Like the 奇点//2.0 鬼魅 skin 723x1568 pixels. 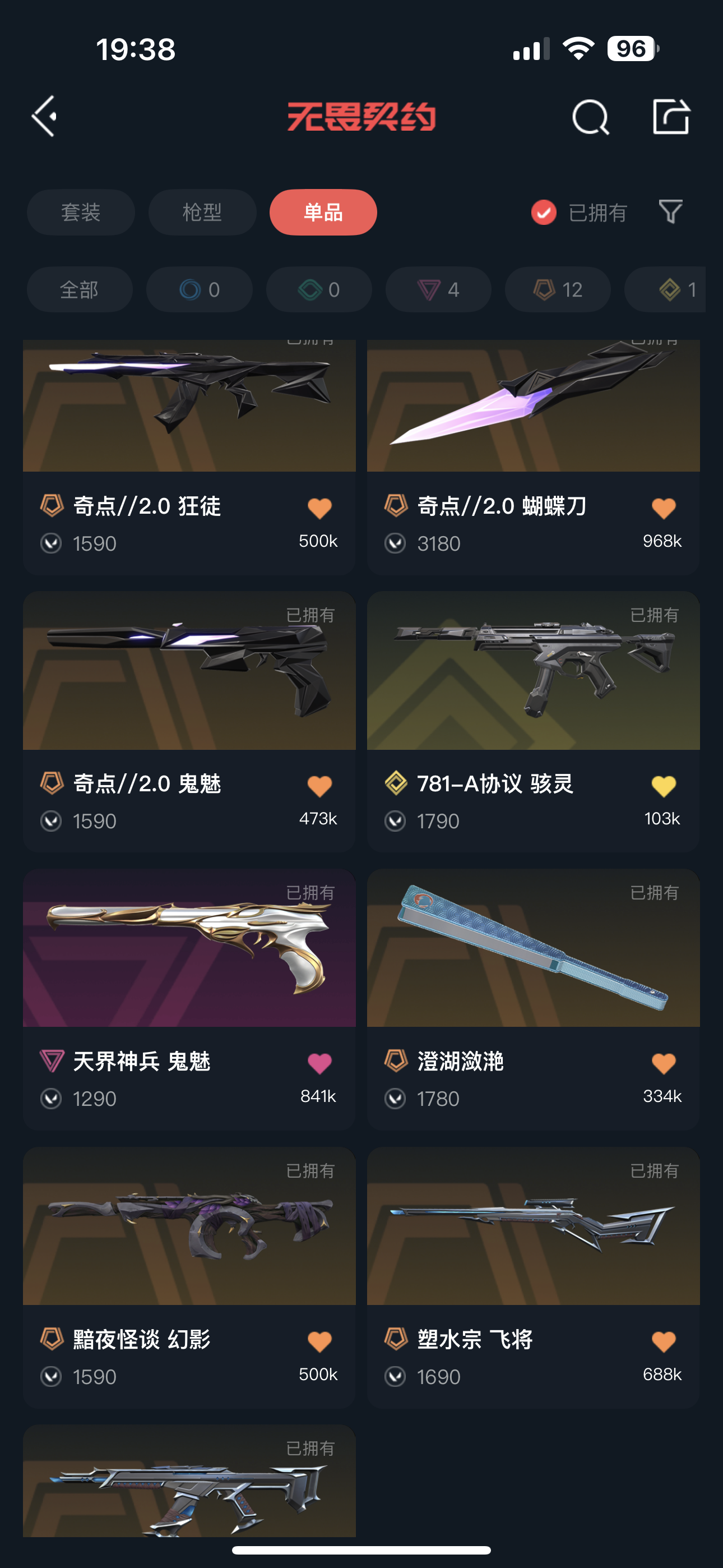(319, 786)
